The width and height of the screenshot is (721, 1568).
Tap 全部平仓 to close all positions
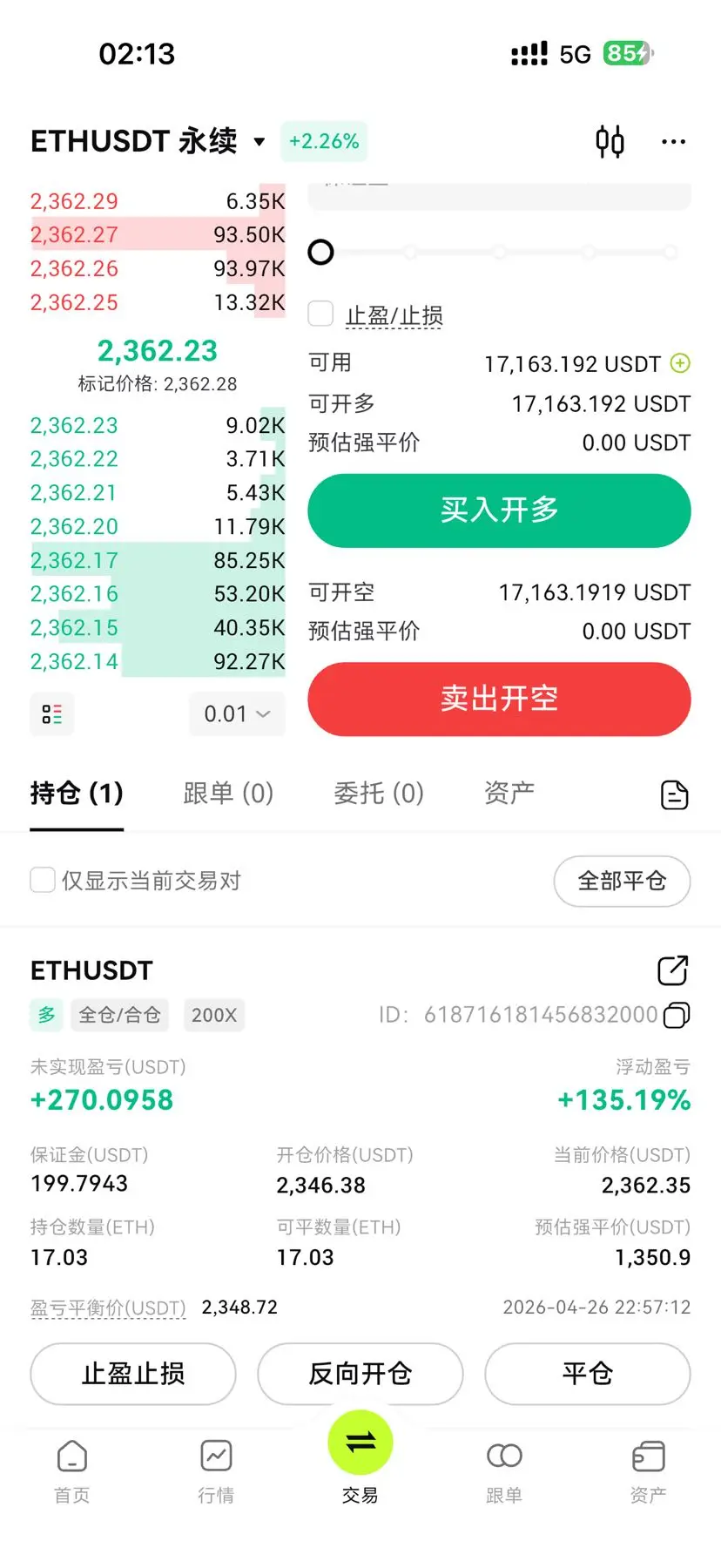pos(622,881)
